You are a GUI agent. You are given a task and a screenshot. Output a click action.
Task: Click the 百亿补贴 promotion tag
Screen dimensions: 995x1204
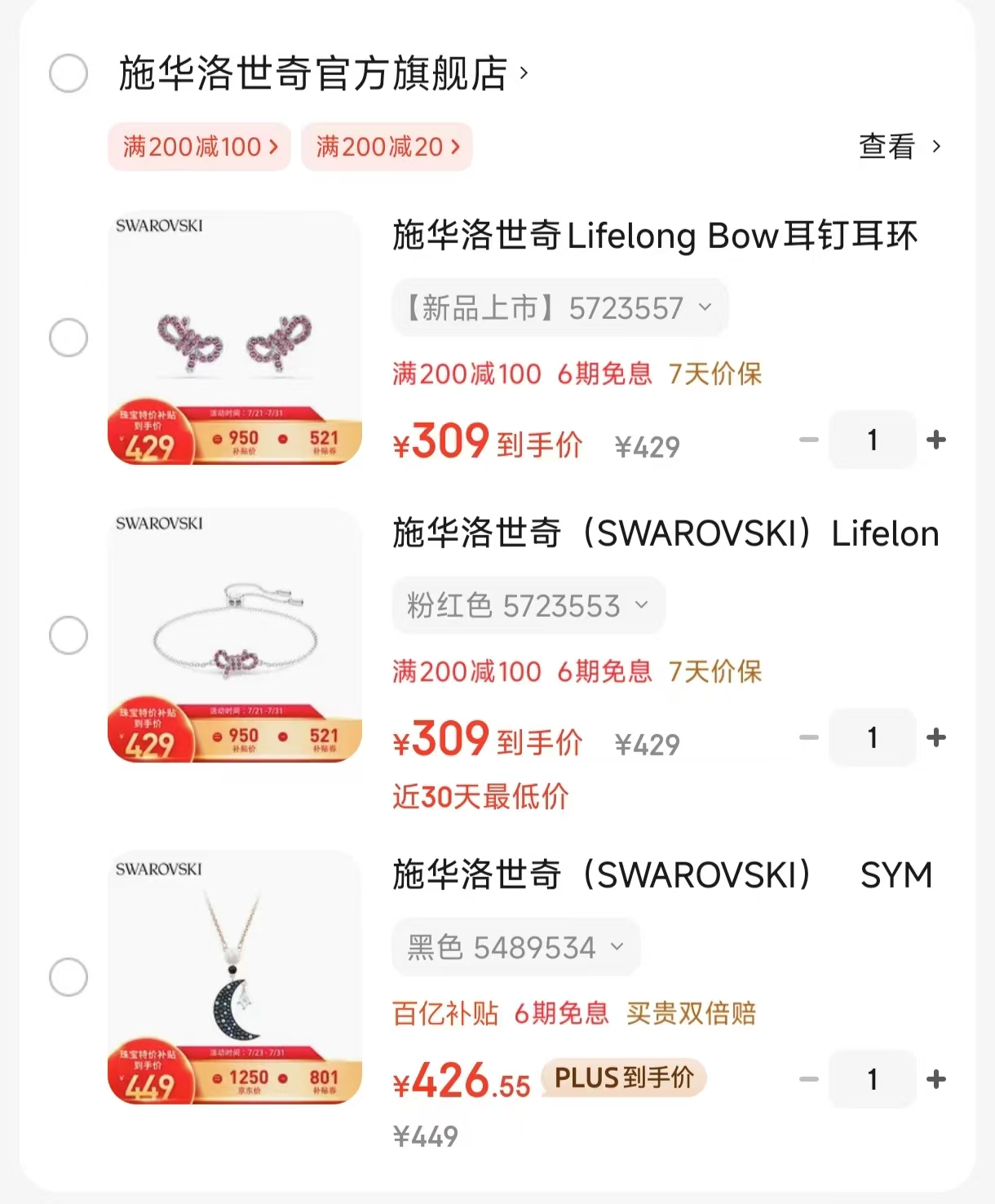444,1012
